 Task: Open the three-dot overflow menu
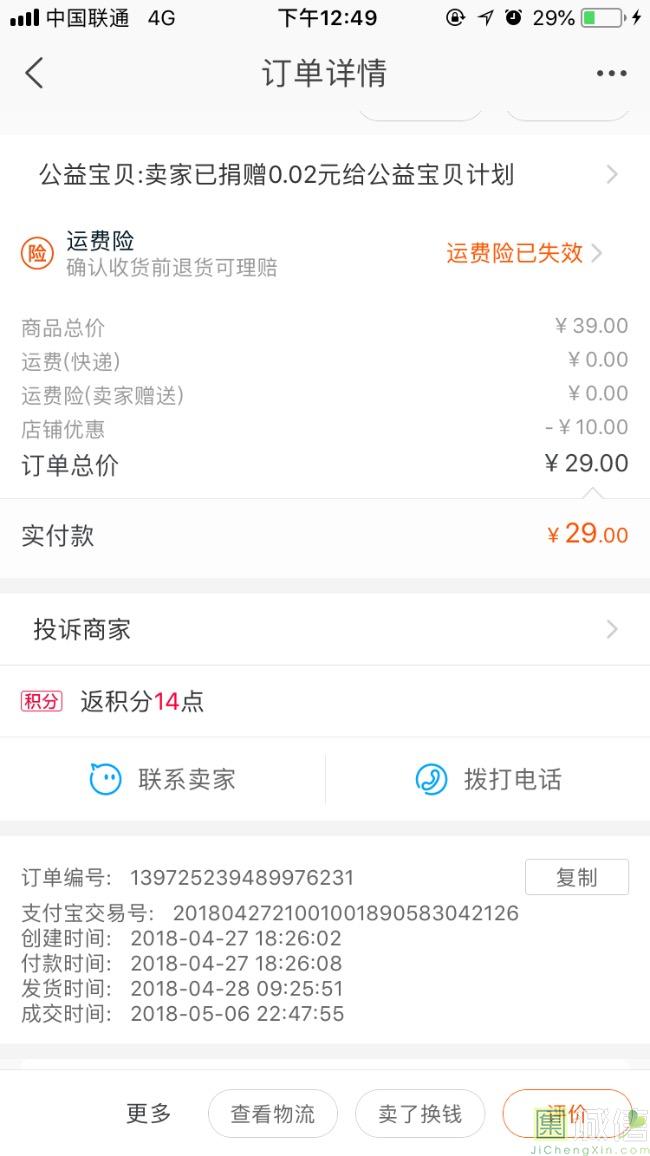coord(612,73)
